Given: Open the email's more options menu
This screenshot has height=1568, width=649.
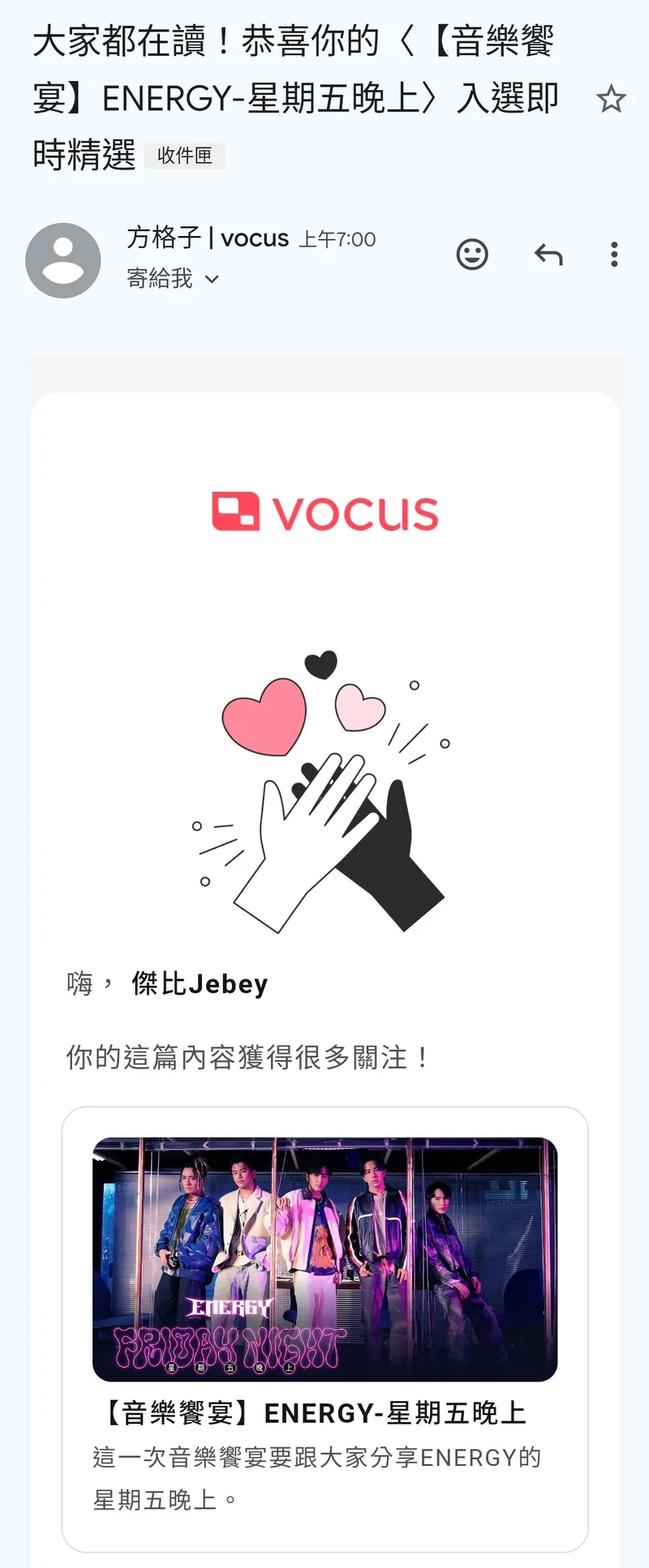Looking at the screenshot, I should (614, 255).
